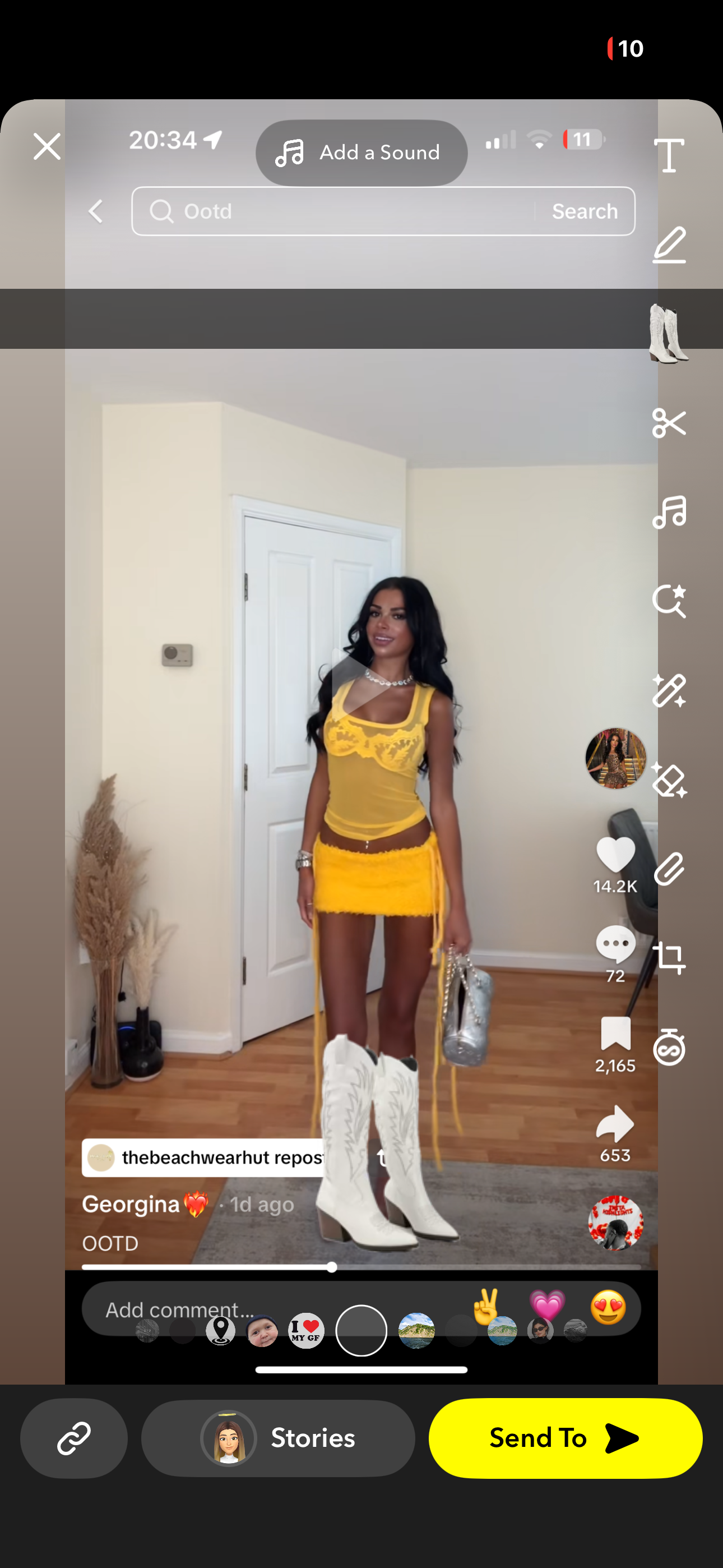723x1568 pixels.
Task: Select the magic eraser tool
Action: click(x=669, y=780)
